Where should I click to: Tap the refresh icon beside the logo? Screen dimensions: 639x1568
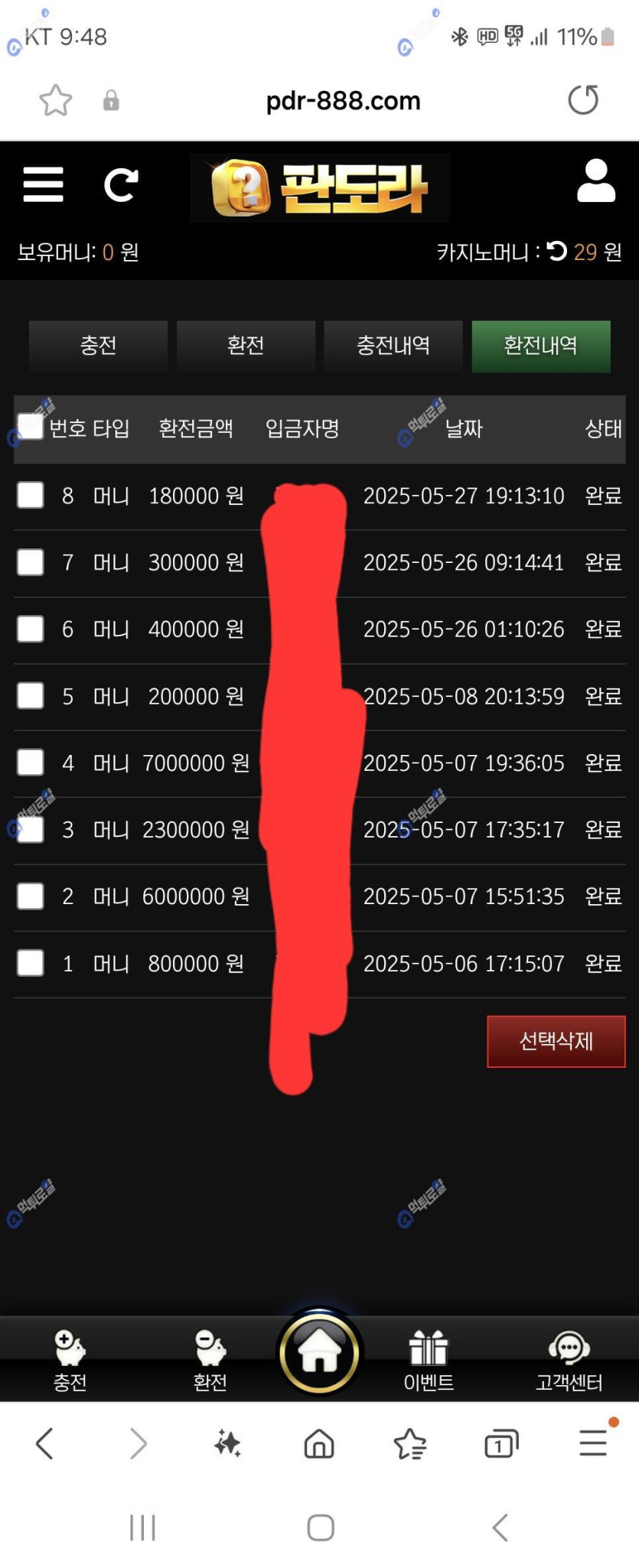click(x=121, y=184)
